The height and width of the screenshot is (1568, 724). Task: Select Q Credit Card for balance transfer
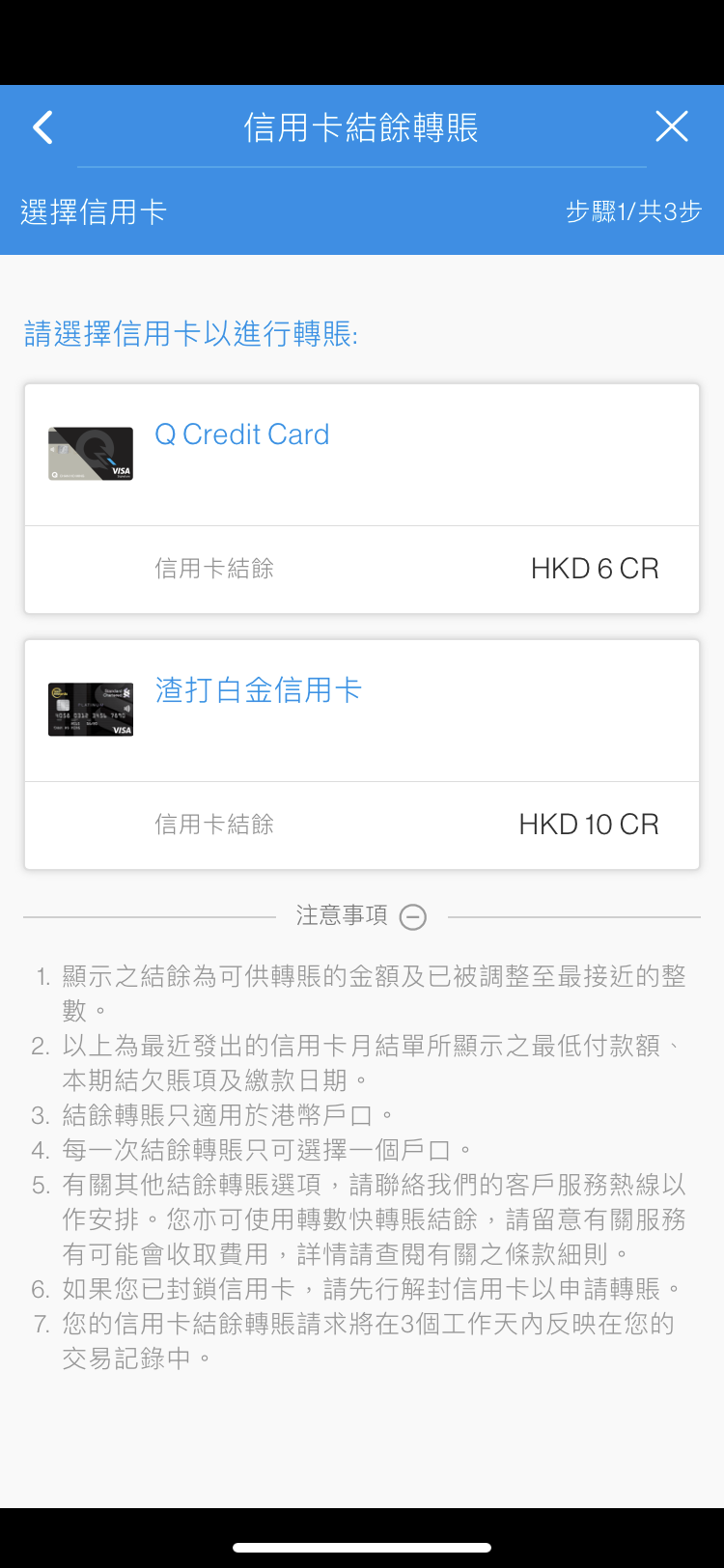tap(241, 434)
